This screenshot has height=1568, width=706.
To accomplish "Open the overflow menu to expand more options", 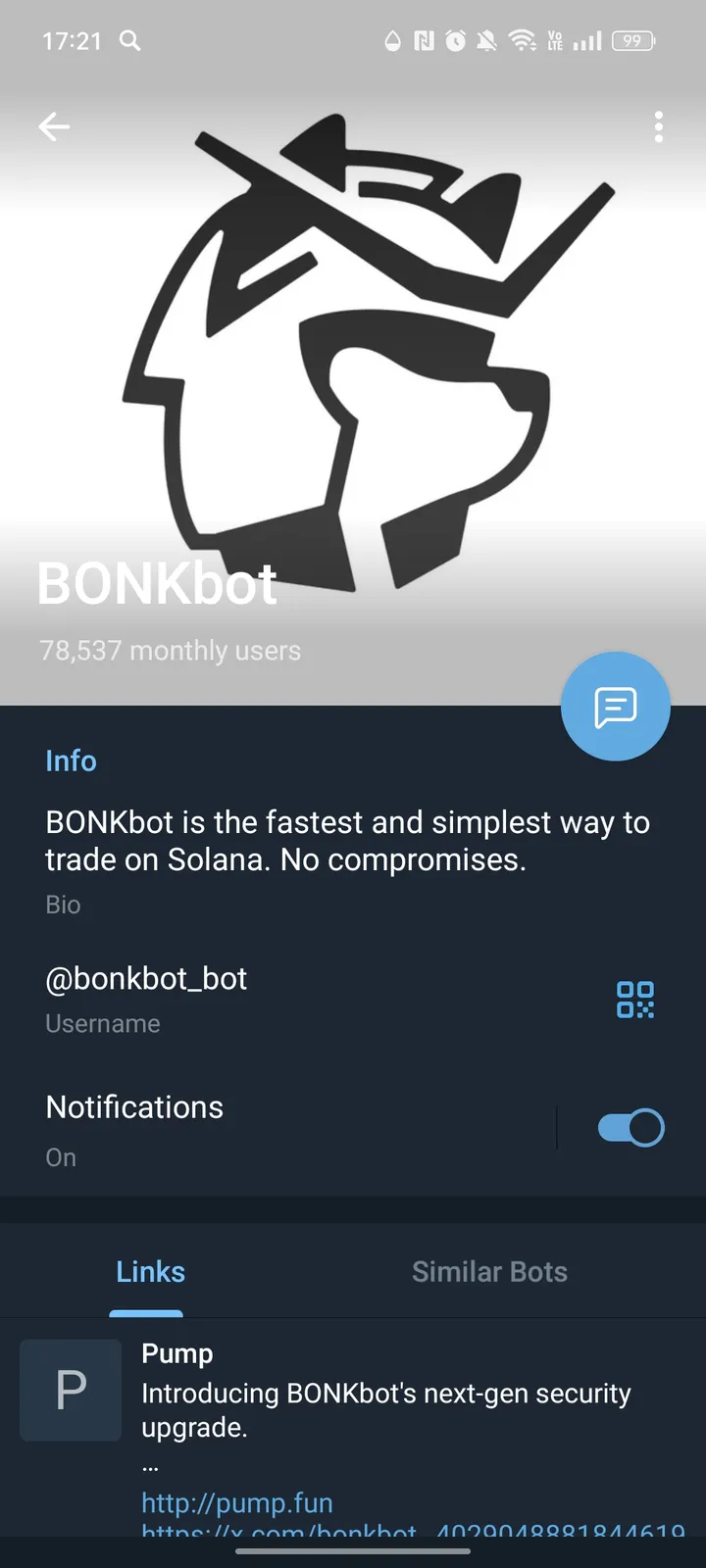I will coord(658,127).
